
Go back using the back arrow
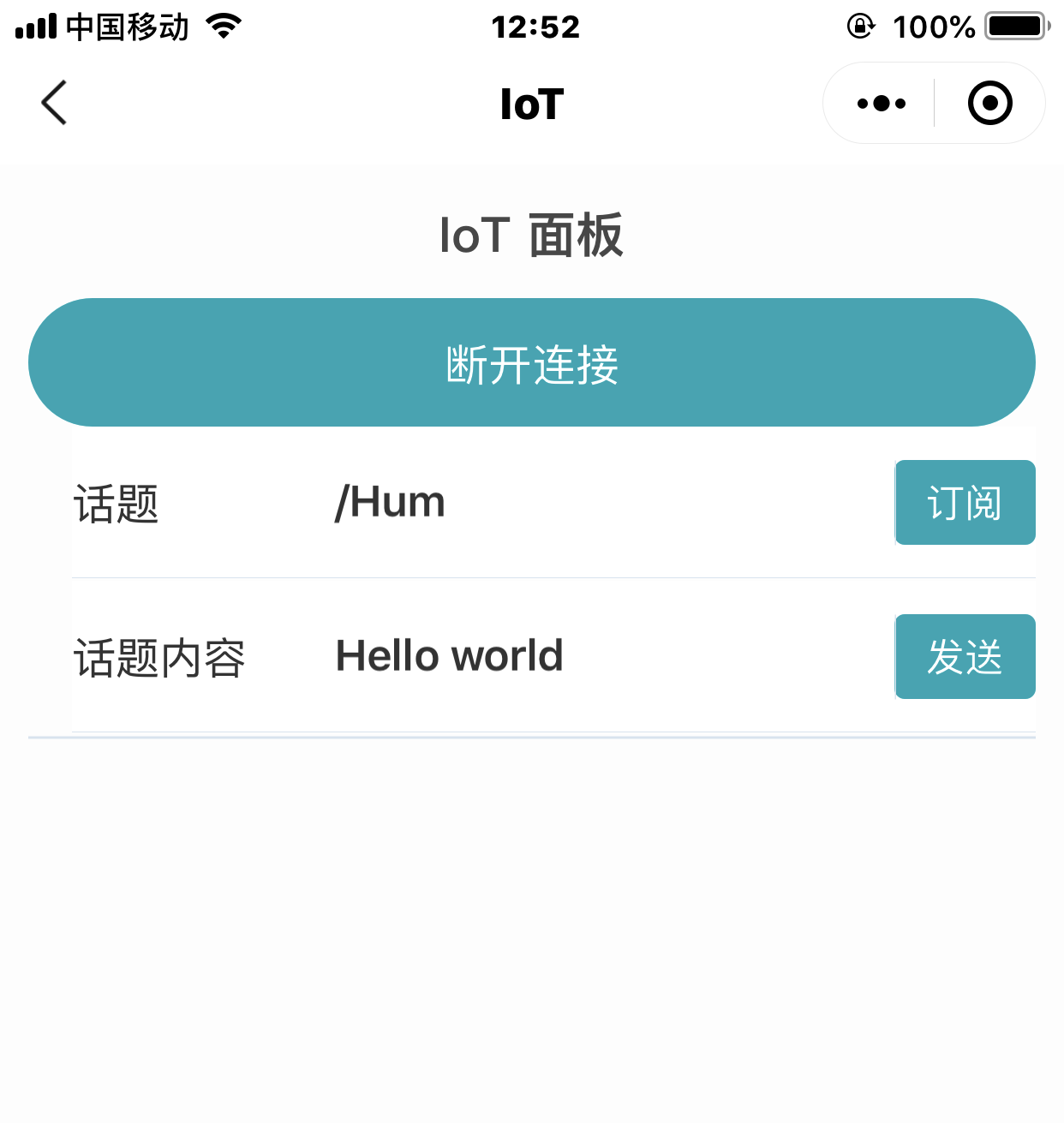[x=54, y=103]
